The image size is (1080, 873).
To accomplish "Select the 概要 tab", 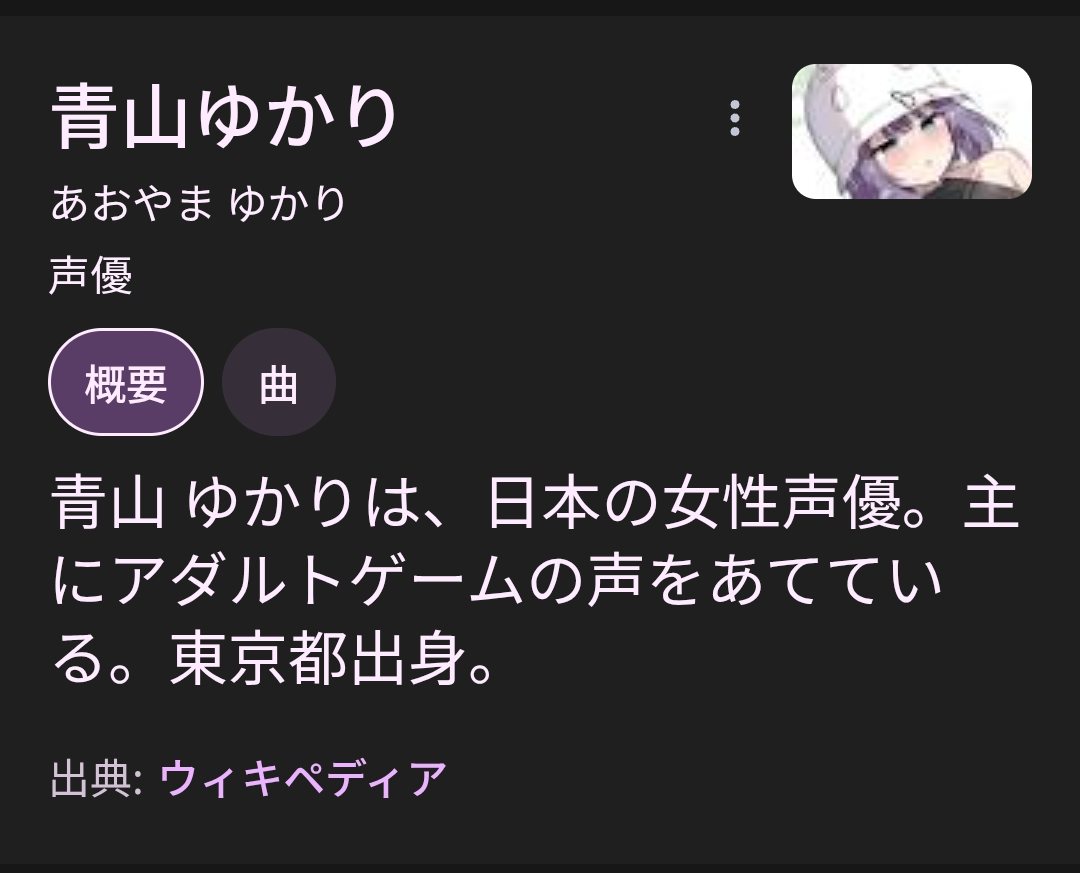I will click(x=126, y=382).
